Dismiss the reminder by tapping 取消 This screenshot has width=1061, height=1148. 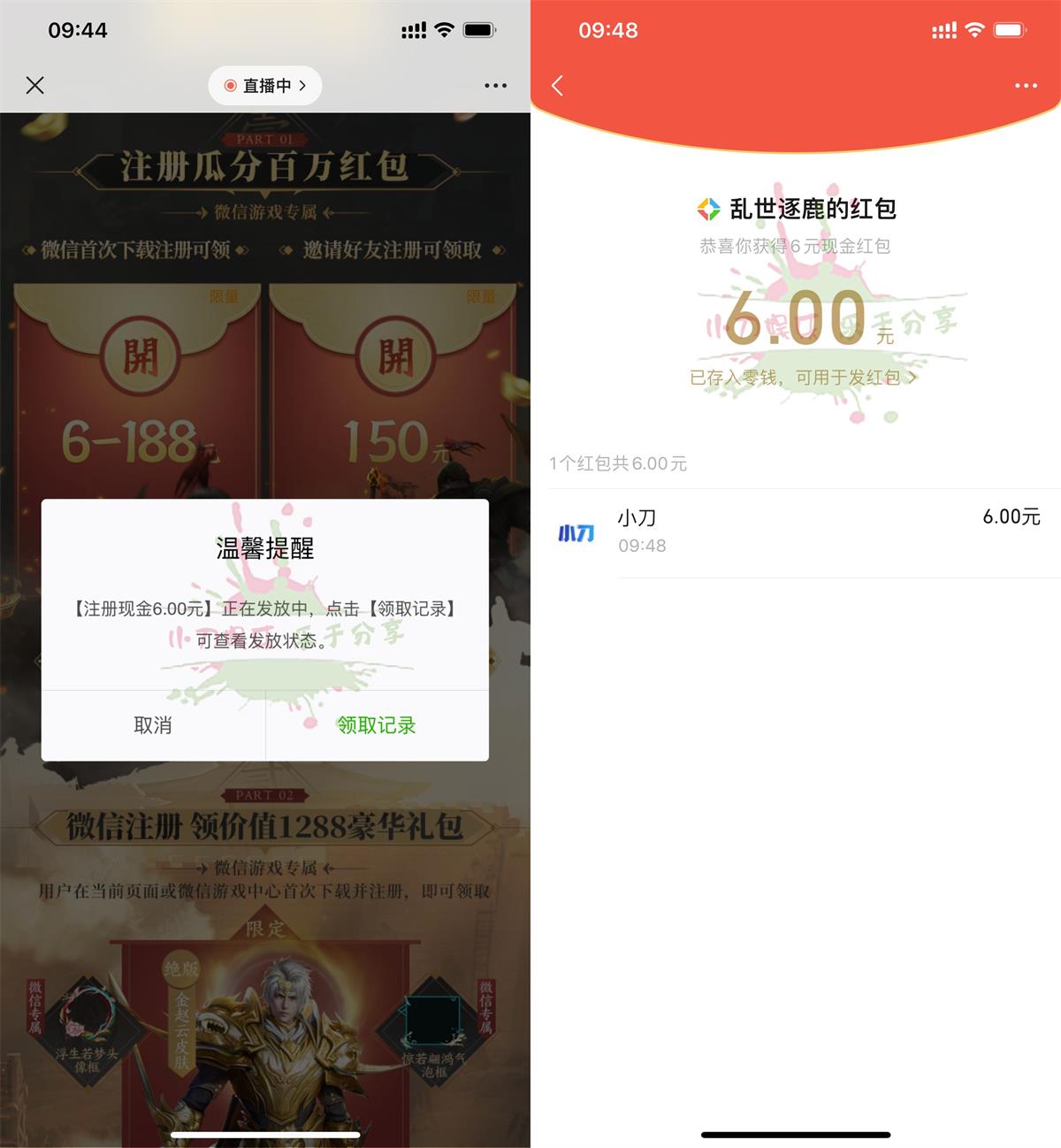click(x=151, y=725)
